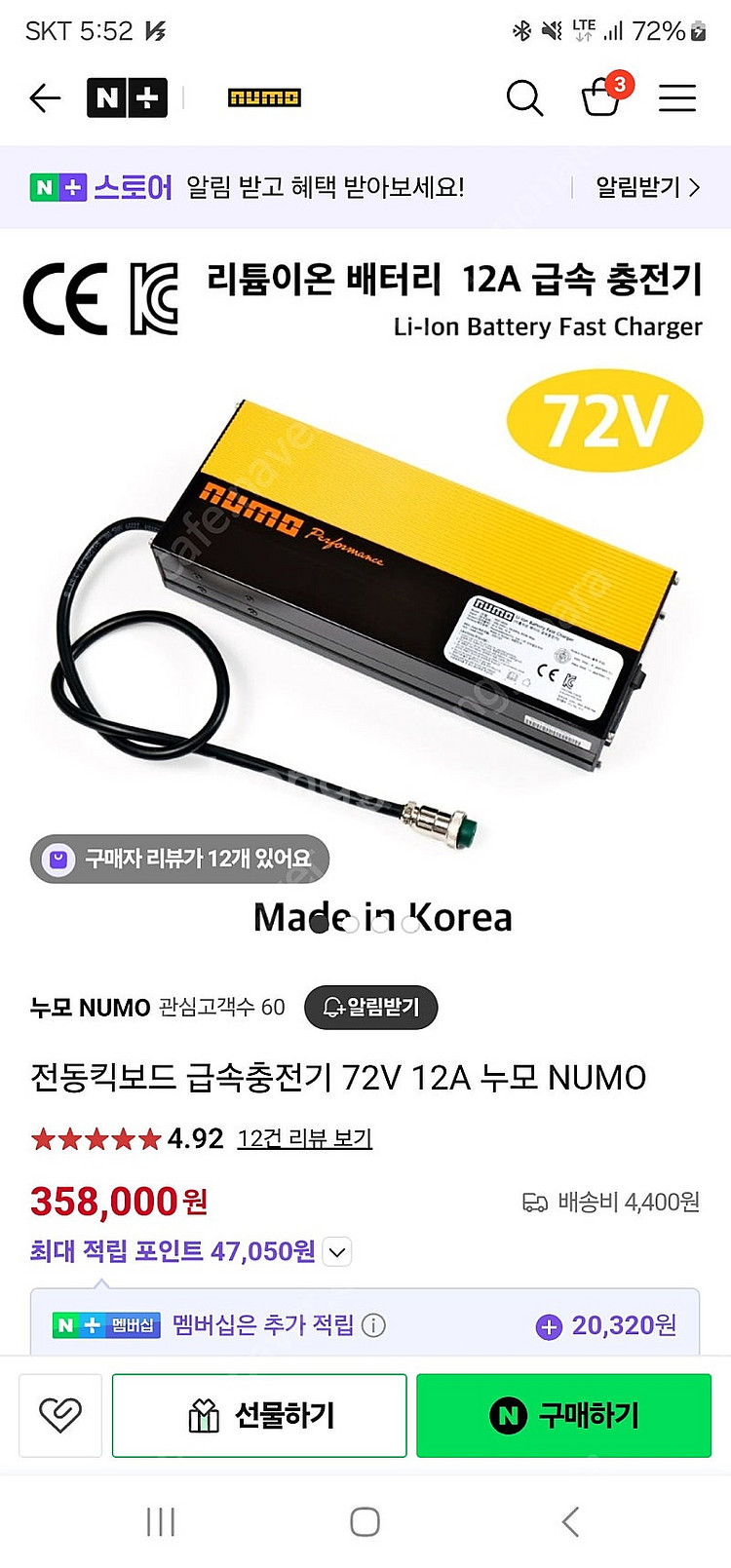Tap 알림받기 in the store banner
Screen dimensions: 731x1568
tap(647, 187)
